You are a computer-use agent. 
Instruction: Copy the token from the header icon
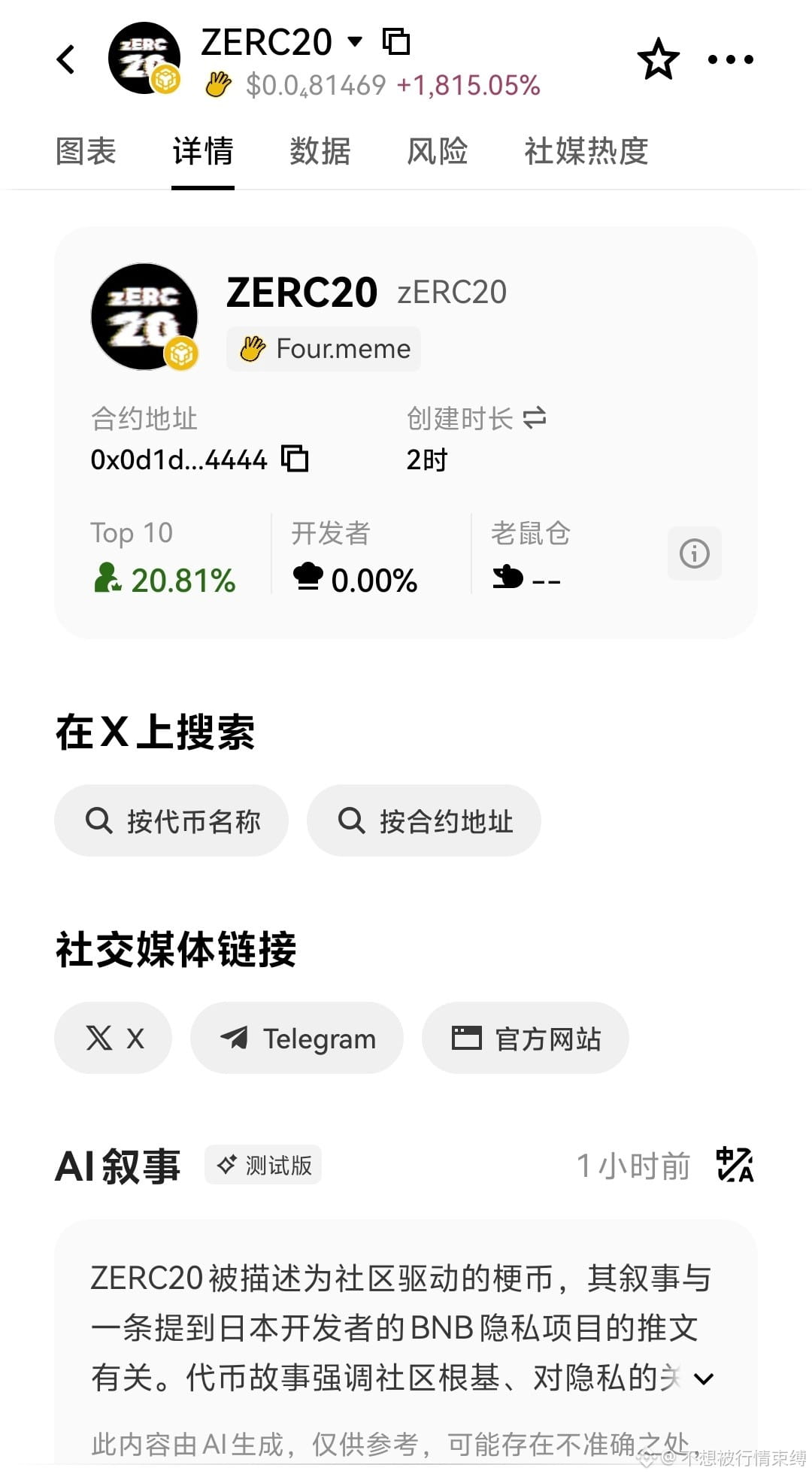point(396,41)
